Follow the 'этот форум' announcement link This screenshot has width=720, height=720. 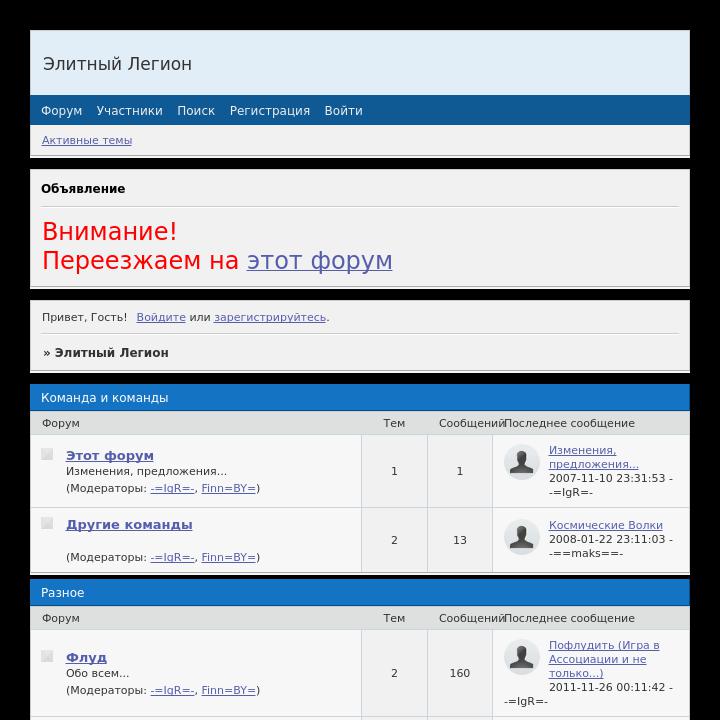pos(319,261)
